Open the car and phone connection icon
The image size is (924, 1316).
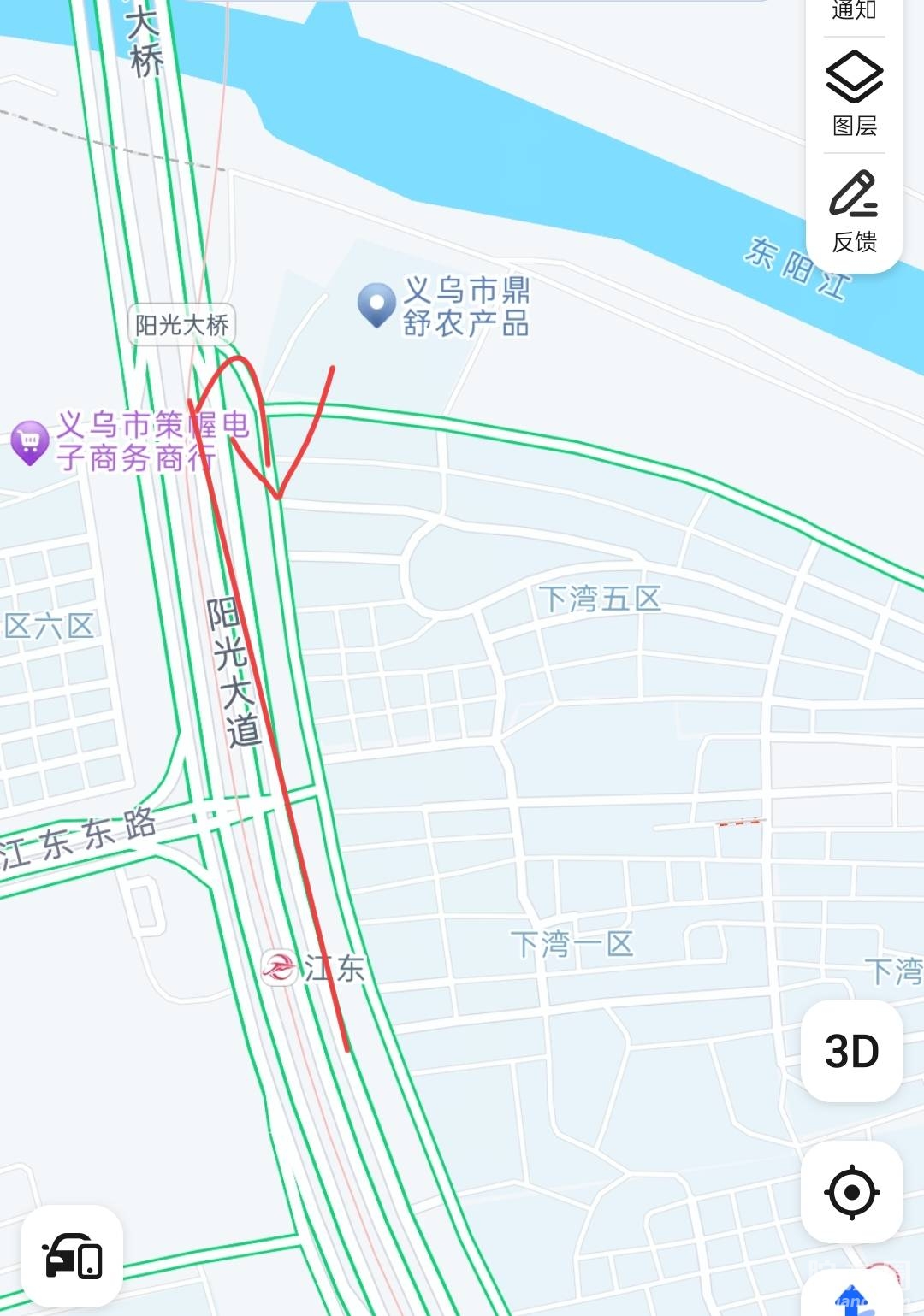pos(72,1255)
